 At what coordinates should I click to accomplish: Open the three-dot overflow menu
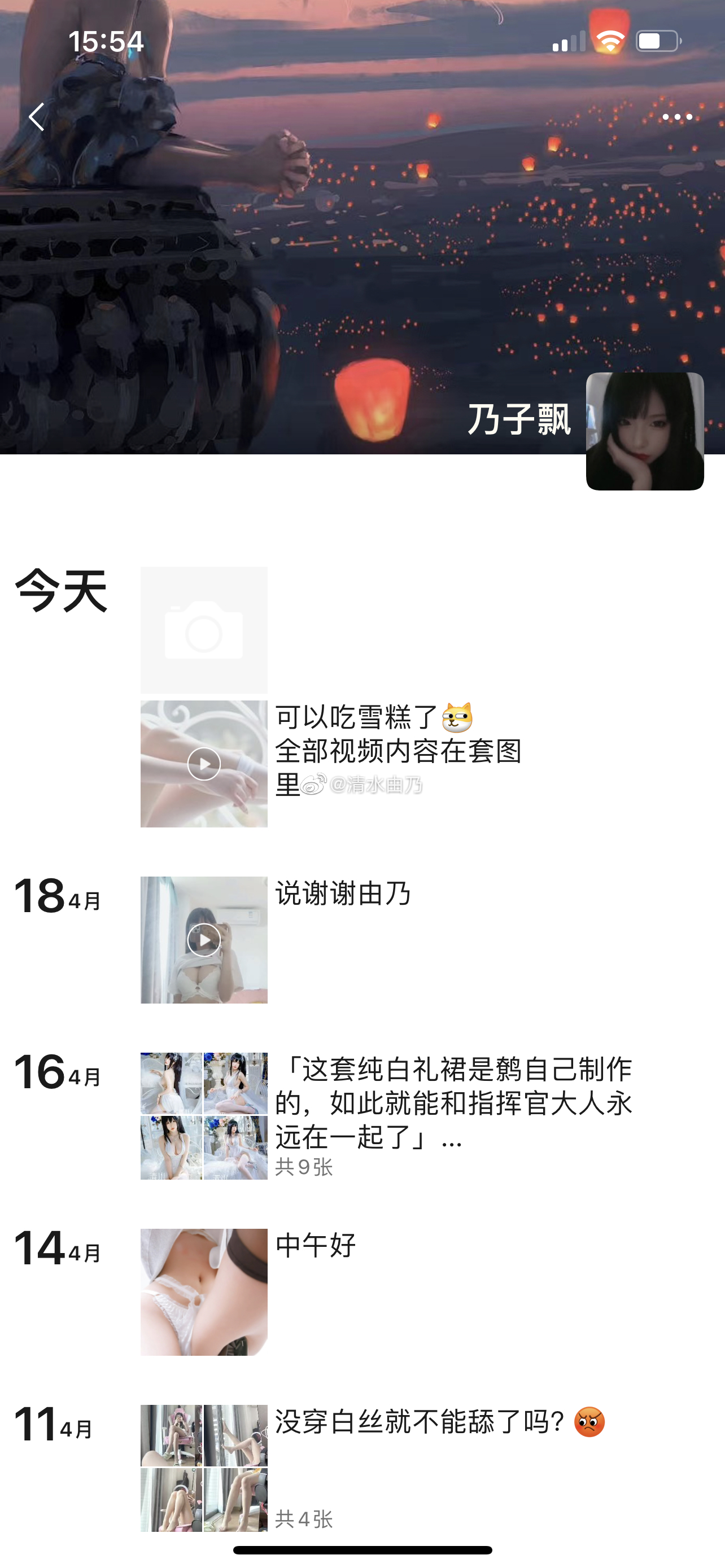tap(677, 117)
